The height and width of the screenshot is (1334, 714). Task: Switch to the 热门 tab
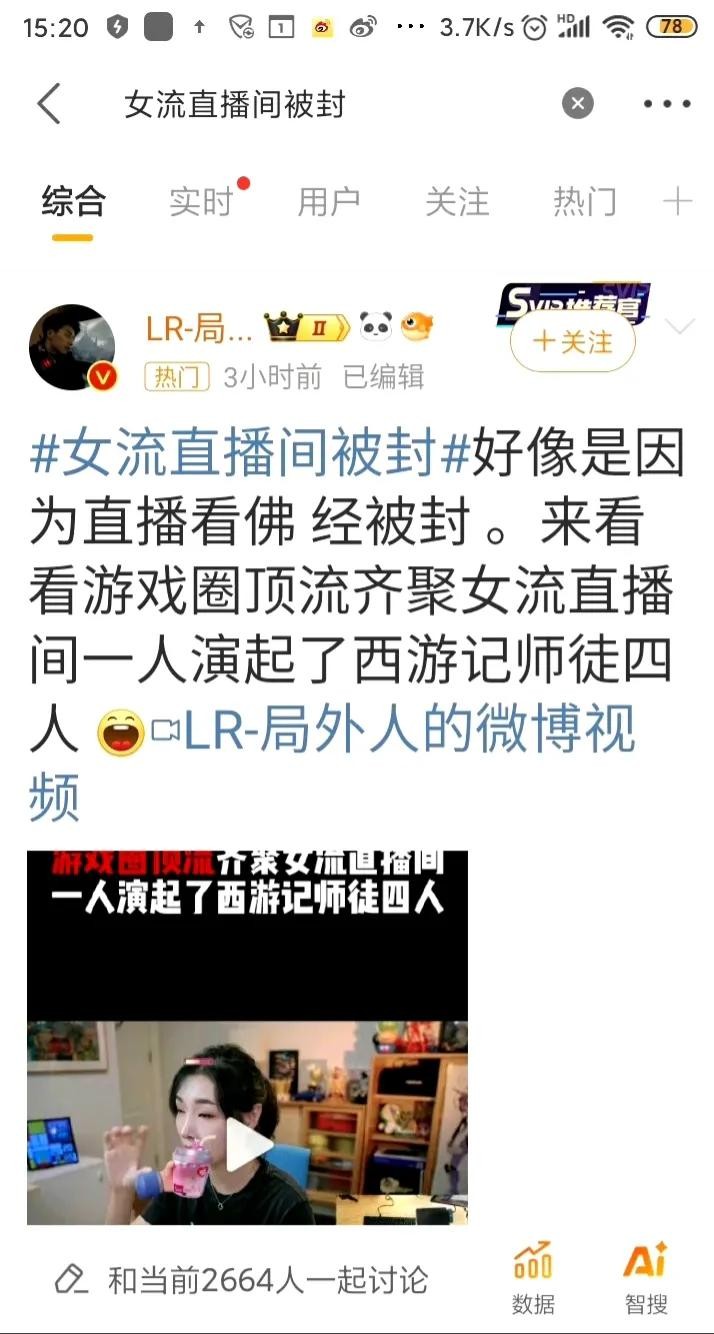[x=585, y=202]
